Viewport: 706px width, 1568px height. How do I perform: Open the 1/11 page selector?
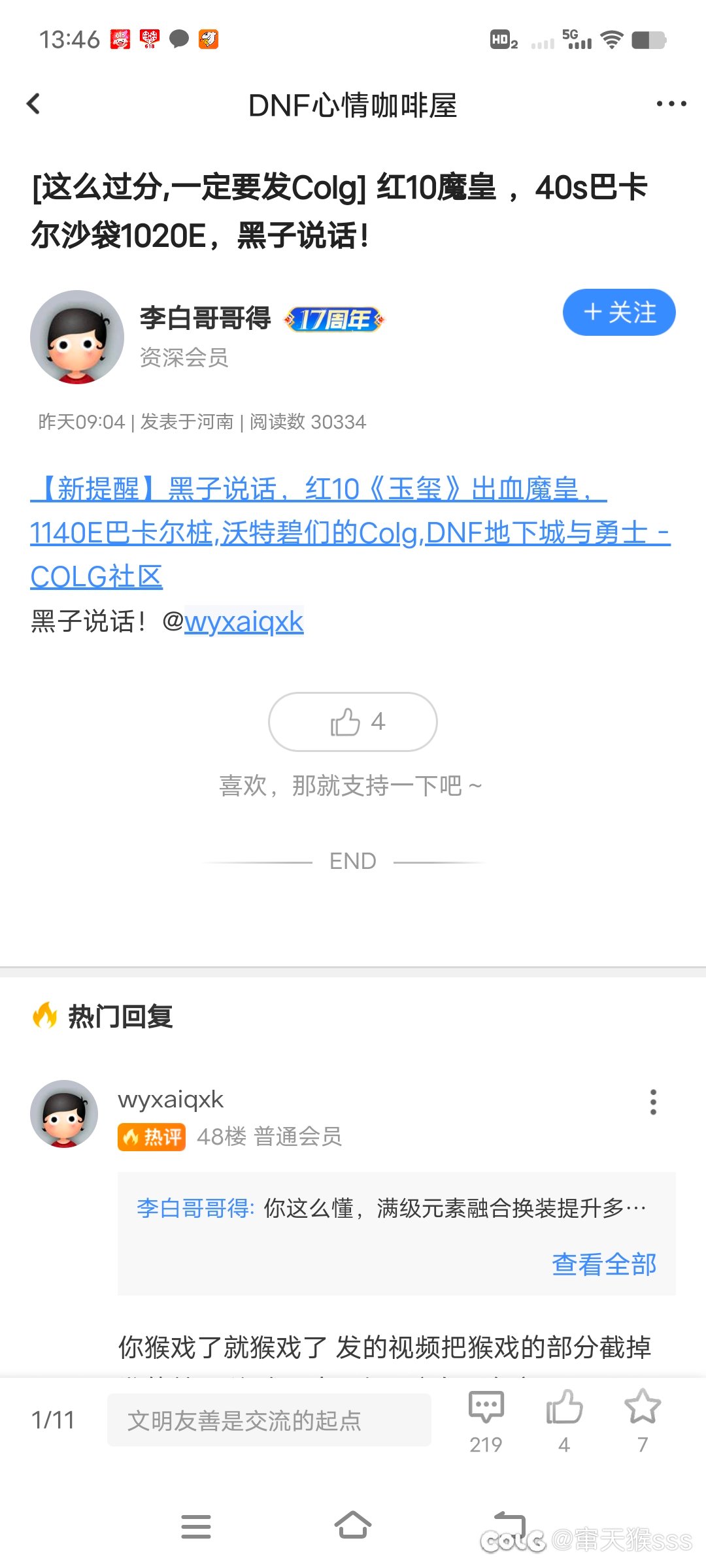point(53,1420)
